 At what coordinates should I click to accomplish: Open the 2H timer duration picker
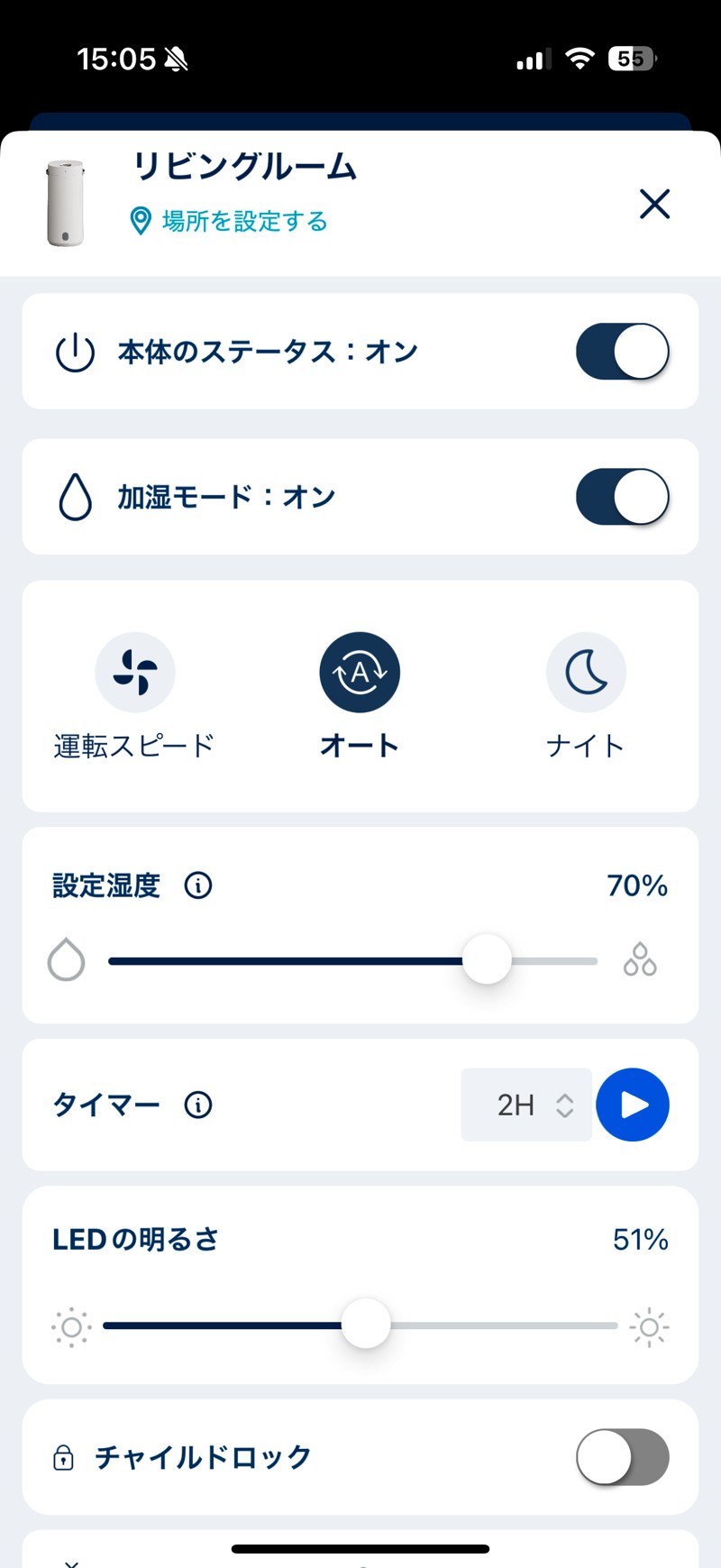(x=526, y=1105)
